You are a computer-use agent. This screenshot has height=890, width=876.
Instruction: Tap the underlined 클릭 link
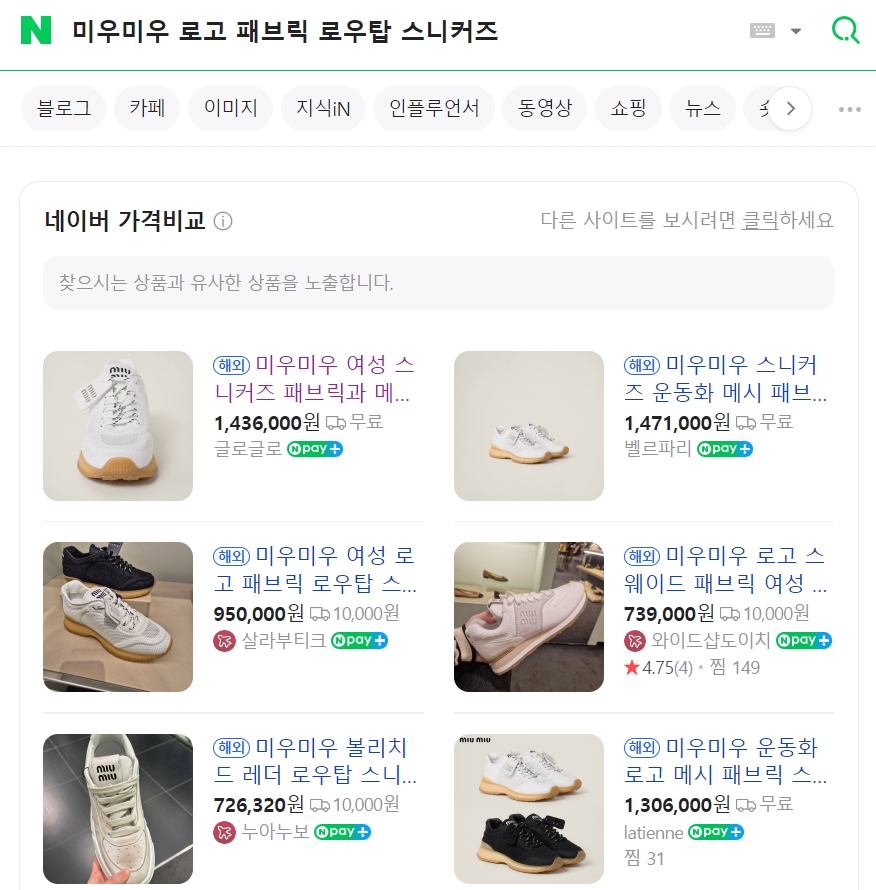[760, 220]
